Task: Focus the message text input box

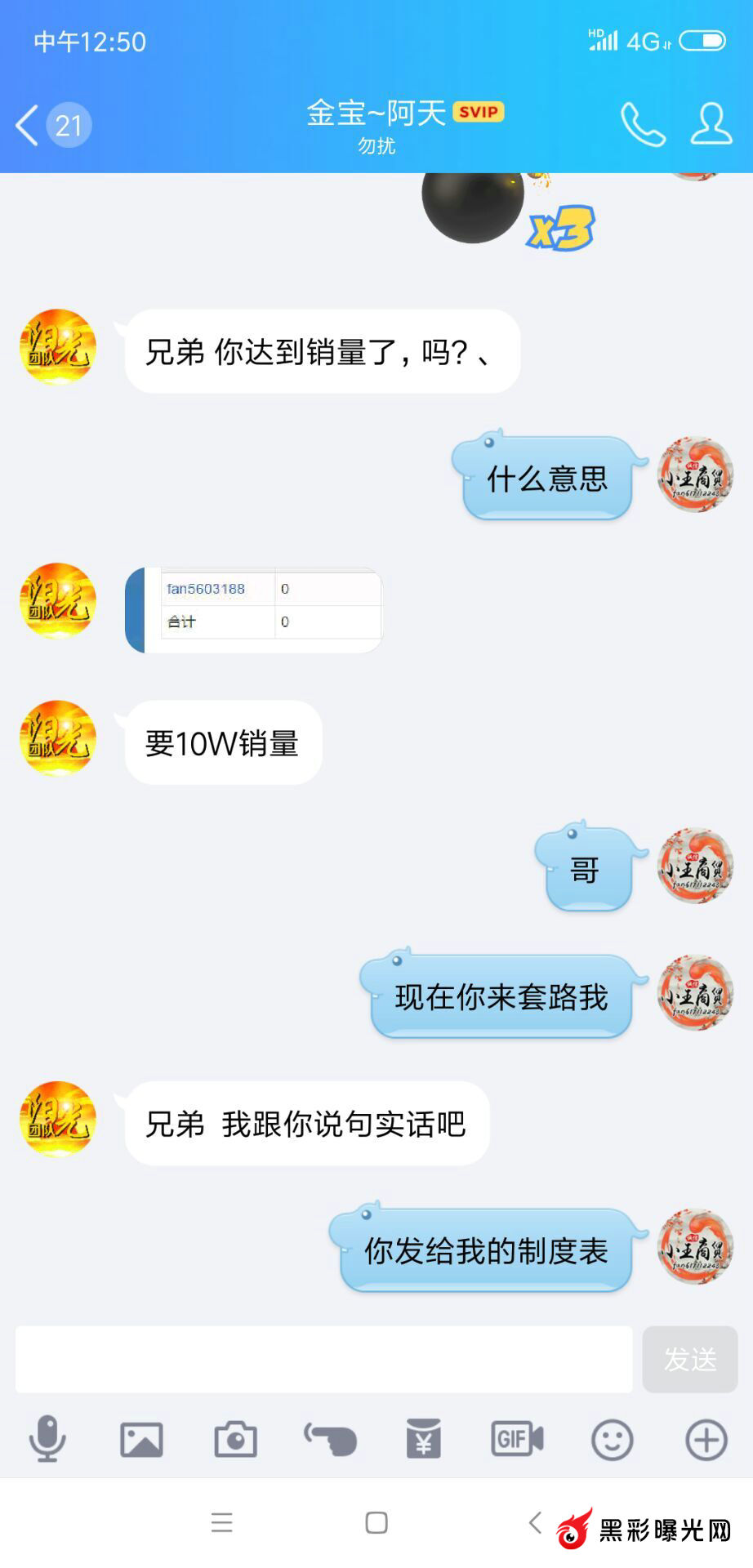Action: point(323,1359)
